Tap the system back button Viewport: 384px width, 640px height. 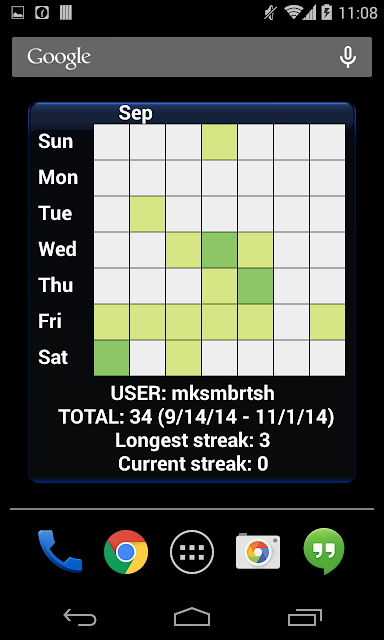click(80, 617)
